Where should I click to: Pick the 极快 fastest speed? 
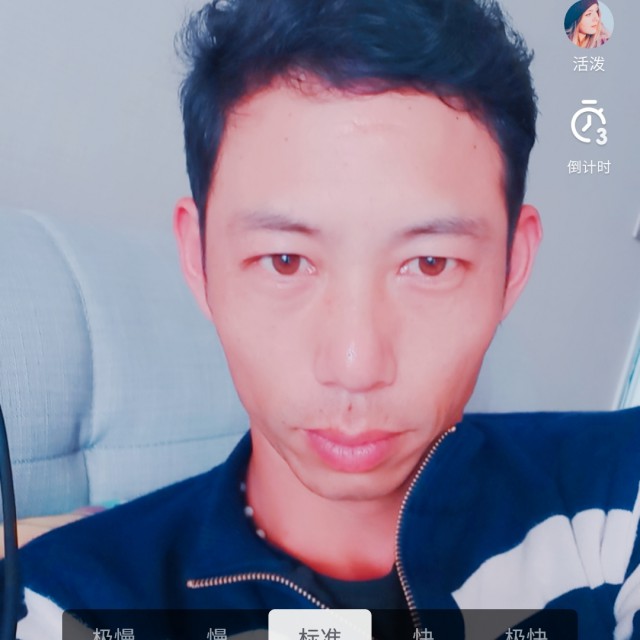[x=526, y=631]
